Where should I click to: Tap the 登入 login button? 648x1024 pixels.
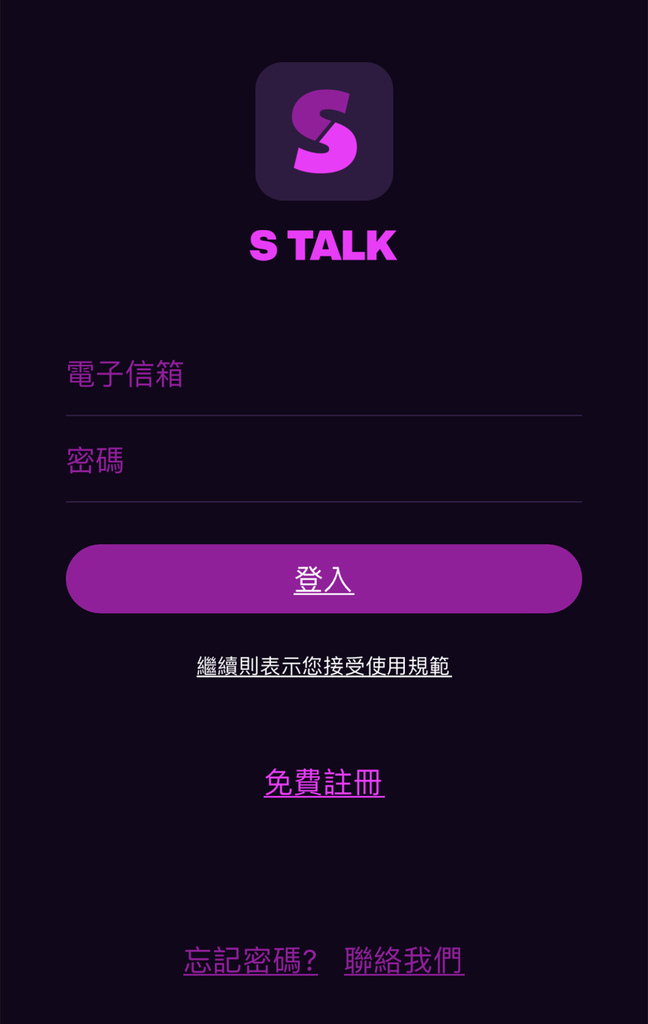[323, 579]
